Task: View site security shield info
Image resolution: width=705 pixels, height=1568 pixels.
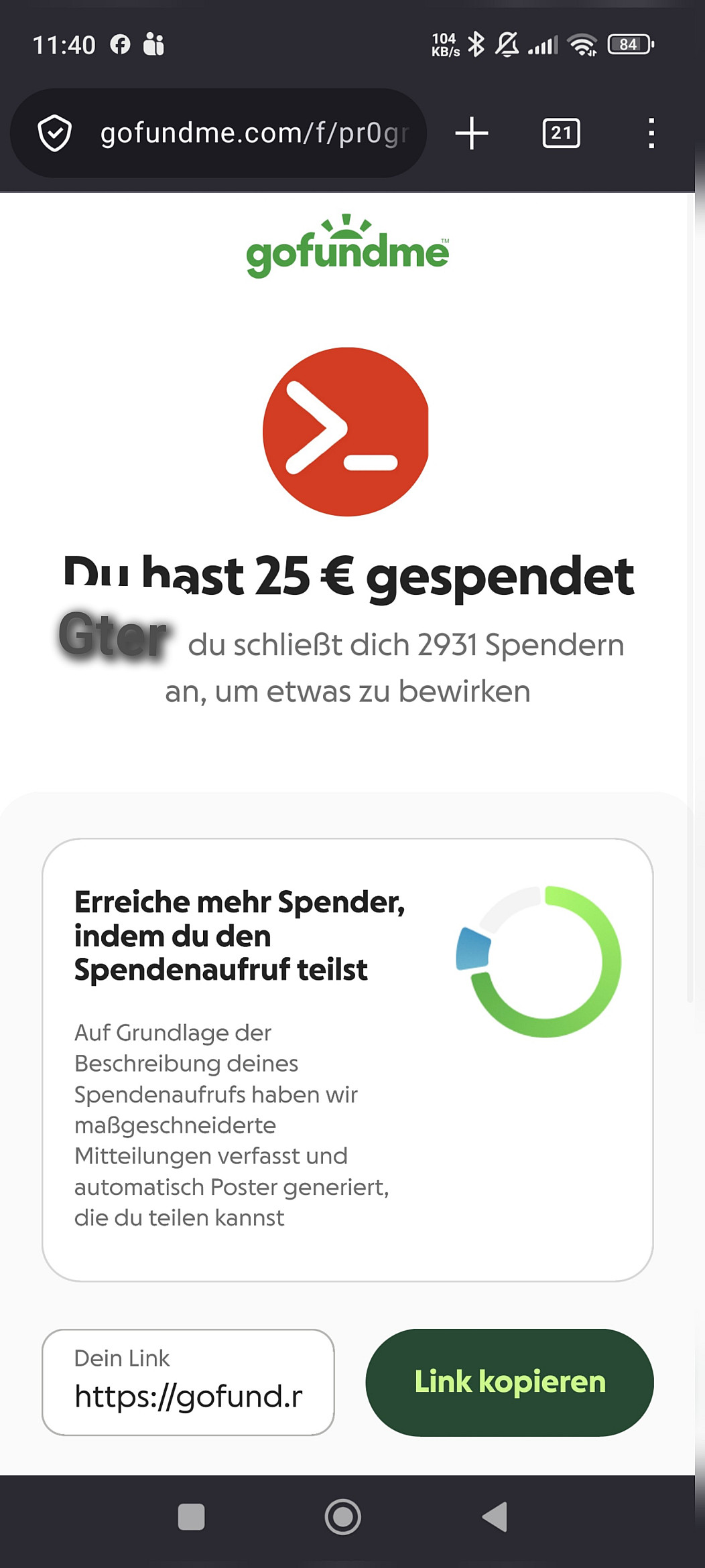Action: [55, 133]
